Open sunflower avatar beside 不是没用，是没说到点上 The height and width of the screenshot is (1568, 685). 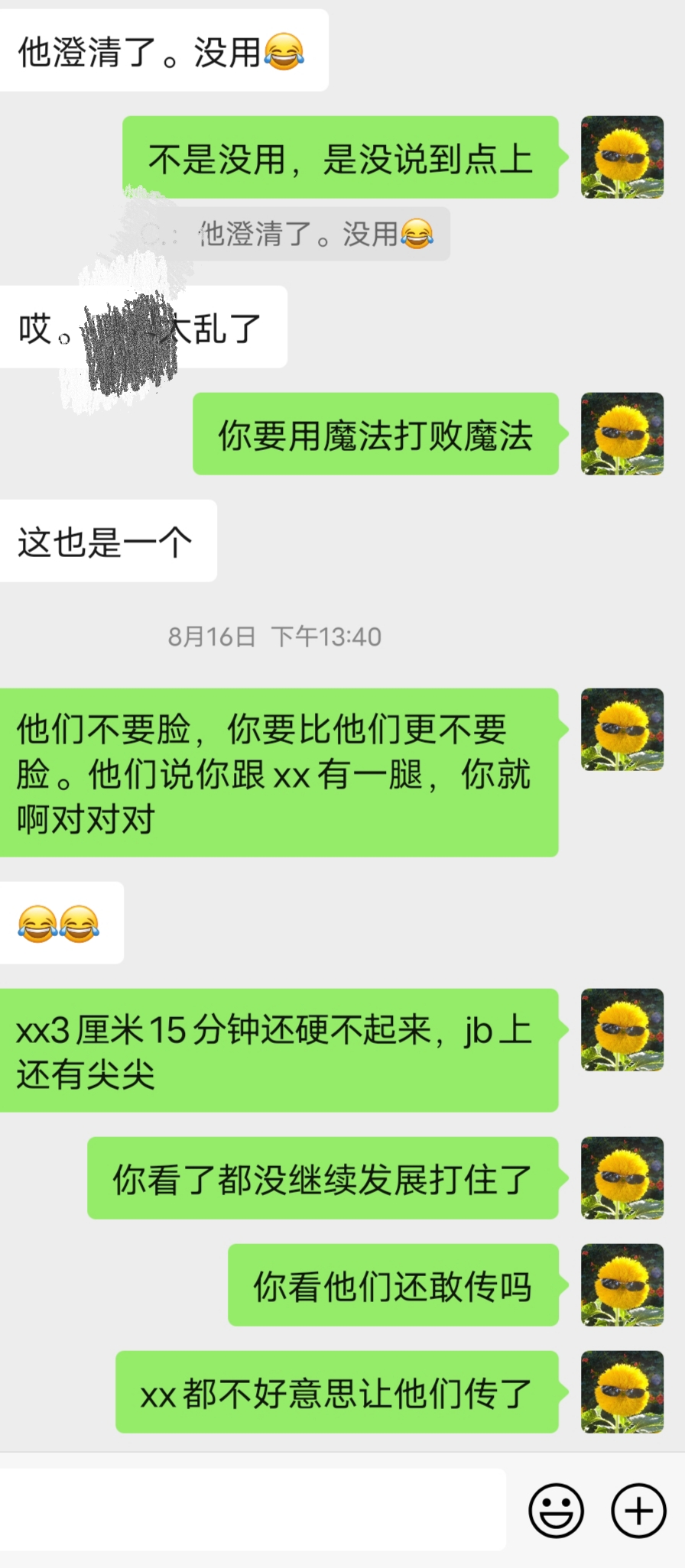(x=622, y=157)
